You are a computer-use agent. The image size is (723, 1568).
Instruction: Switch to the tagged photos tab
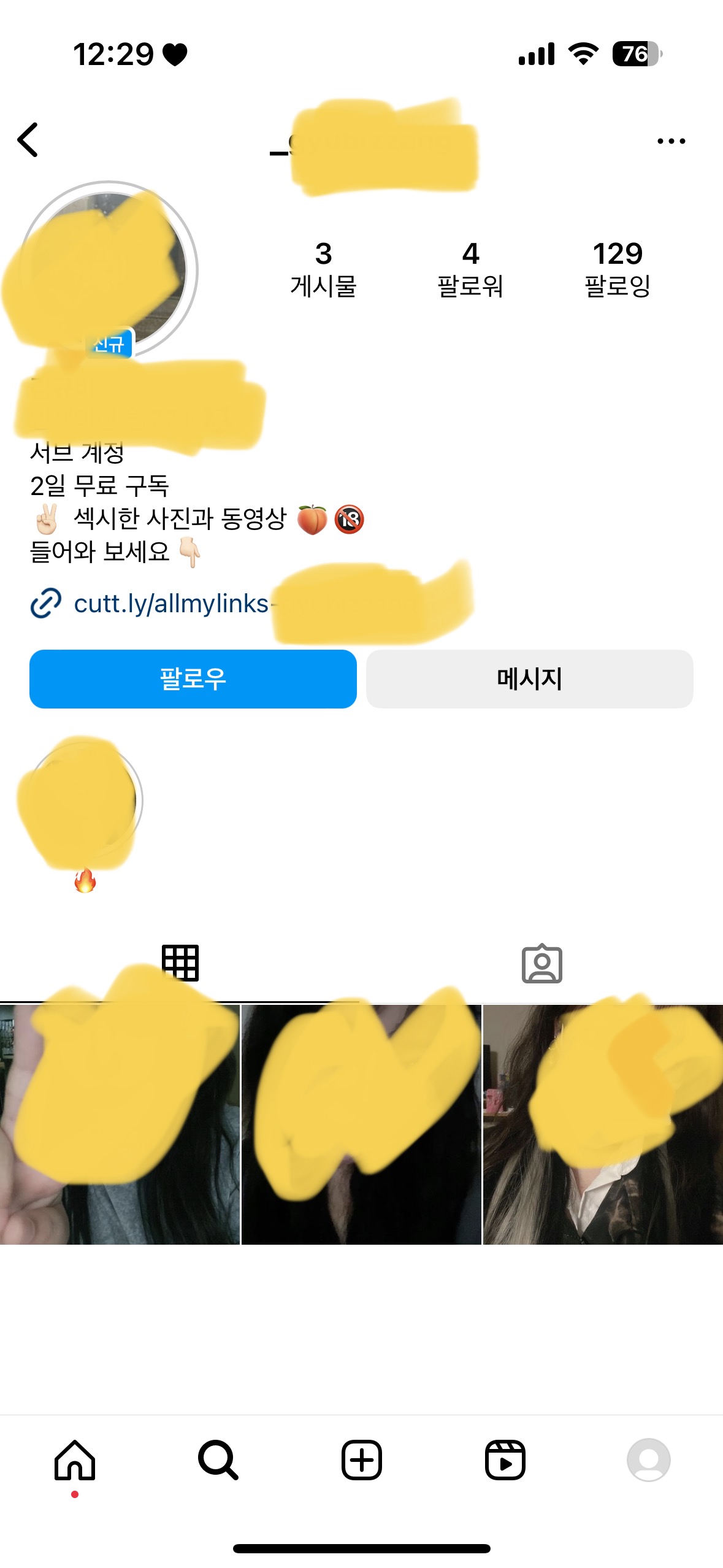tap(541, 963)
